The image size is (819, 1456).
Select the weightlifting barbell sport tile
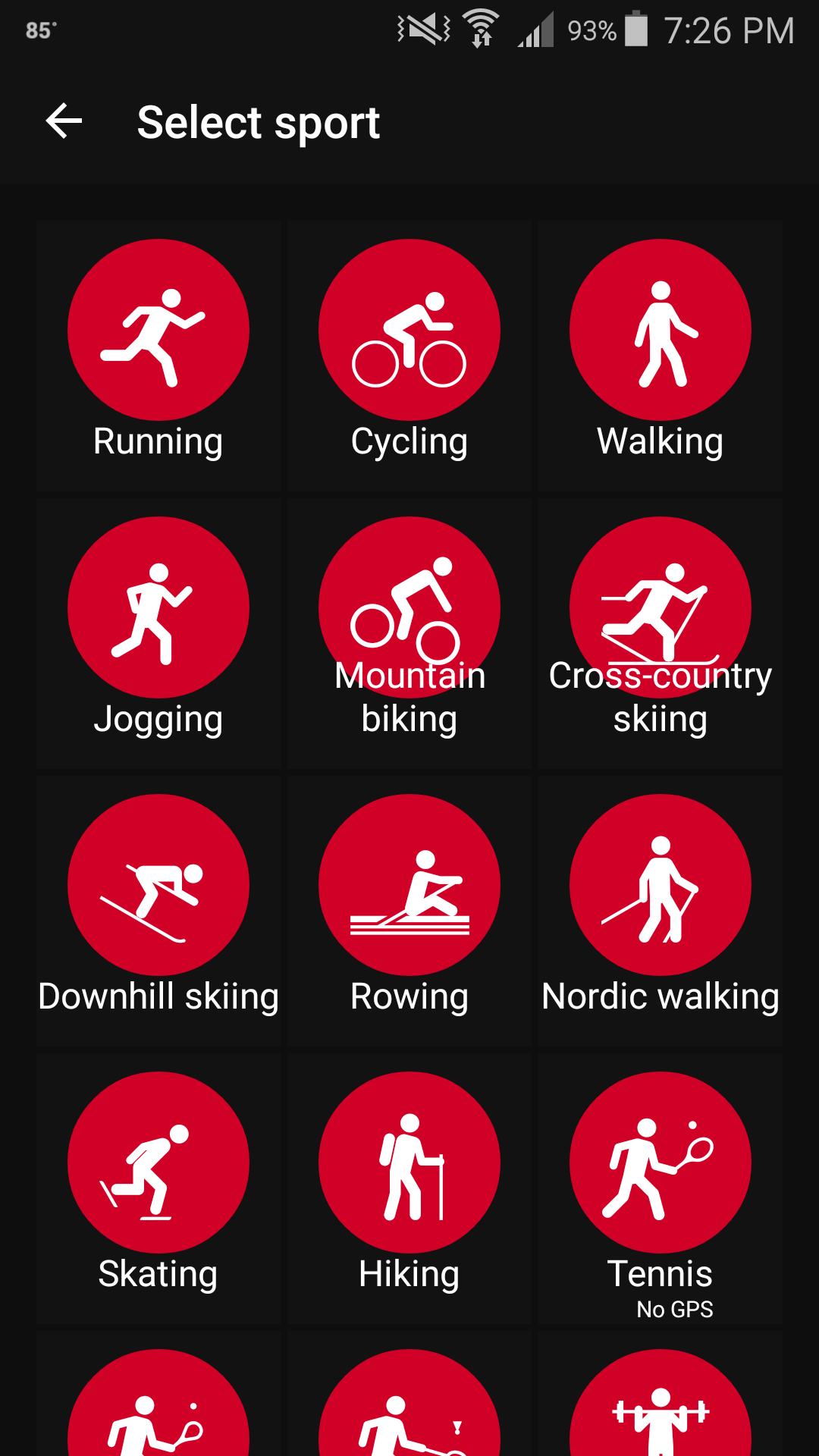coord(661,1410)
